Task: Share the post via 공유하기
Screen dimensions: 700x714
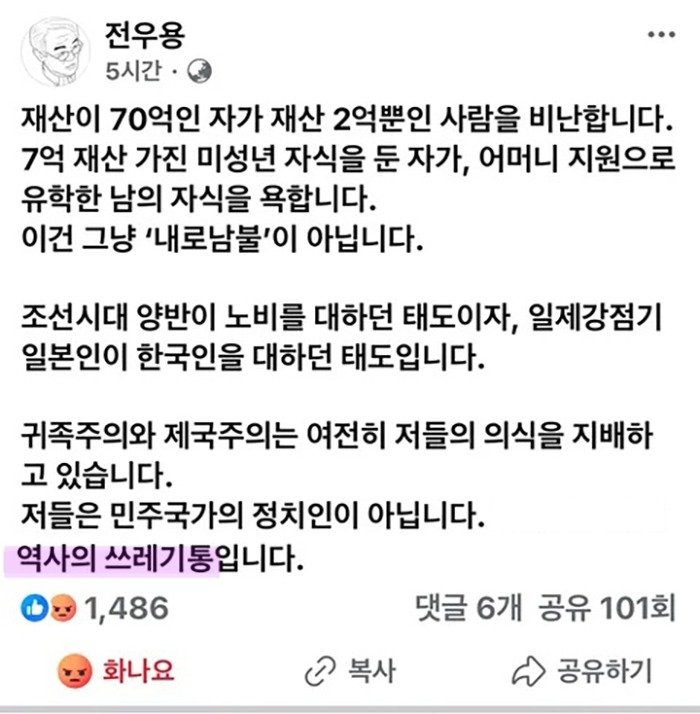Action: (x=583, y=670)
